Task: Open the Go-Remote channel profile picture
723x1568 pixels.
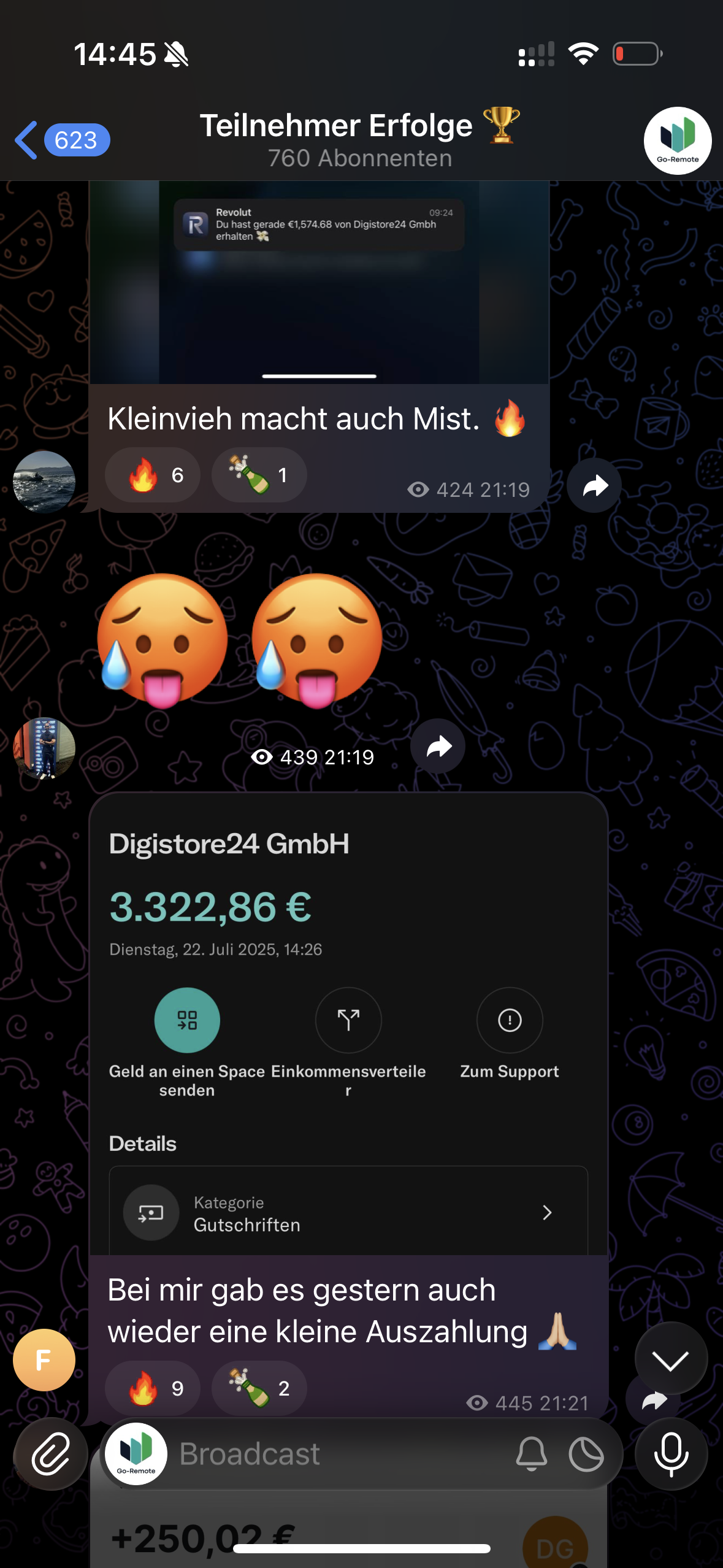Action: (677, 140)
